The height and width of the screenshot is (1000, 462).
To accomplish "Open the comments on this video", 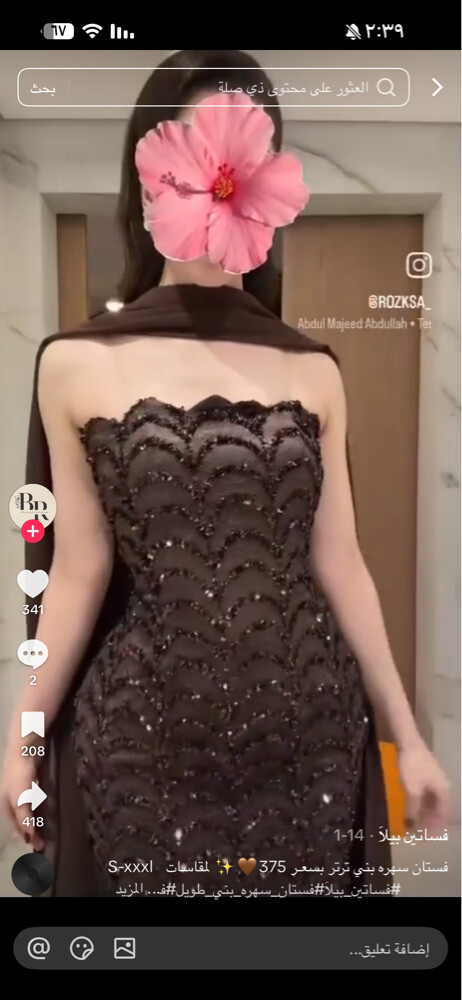I will (x=33, y=654).
